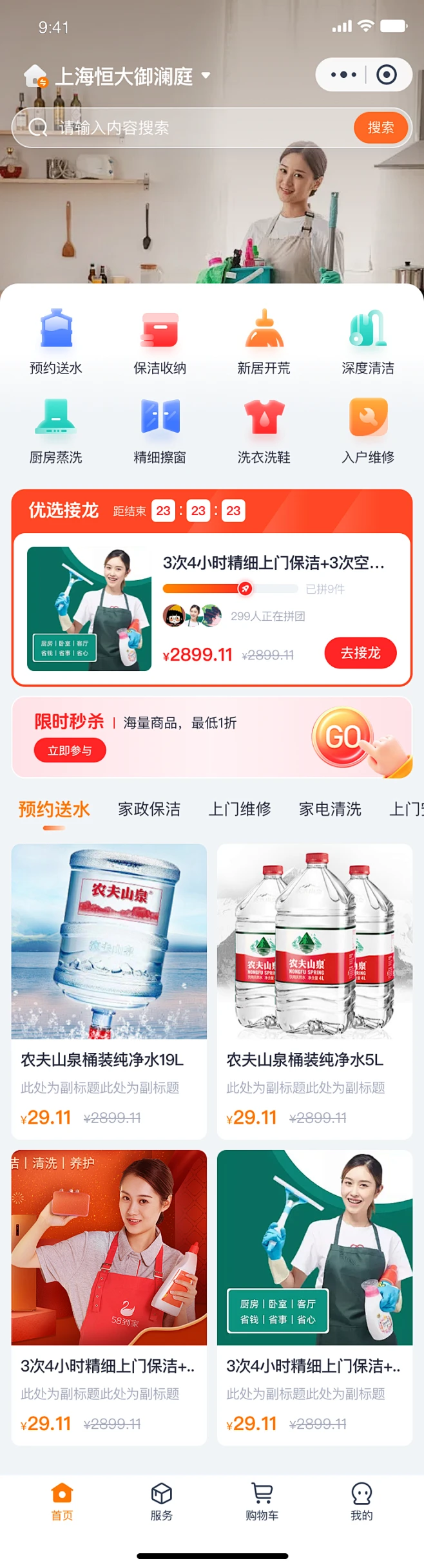Select the 新居开荒 service
The height and width of the screenshot is (1568, 424).
(264, 340)
